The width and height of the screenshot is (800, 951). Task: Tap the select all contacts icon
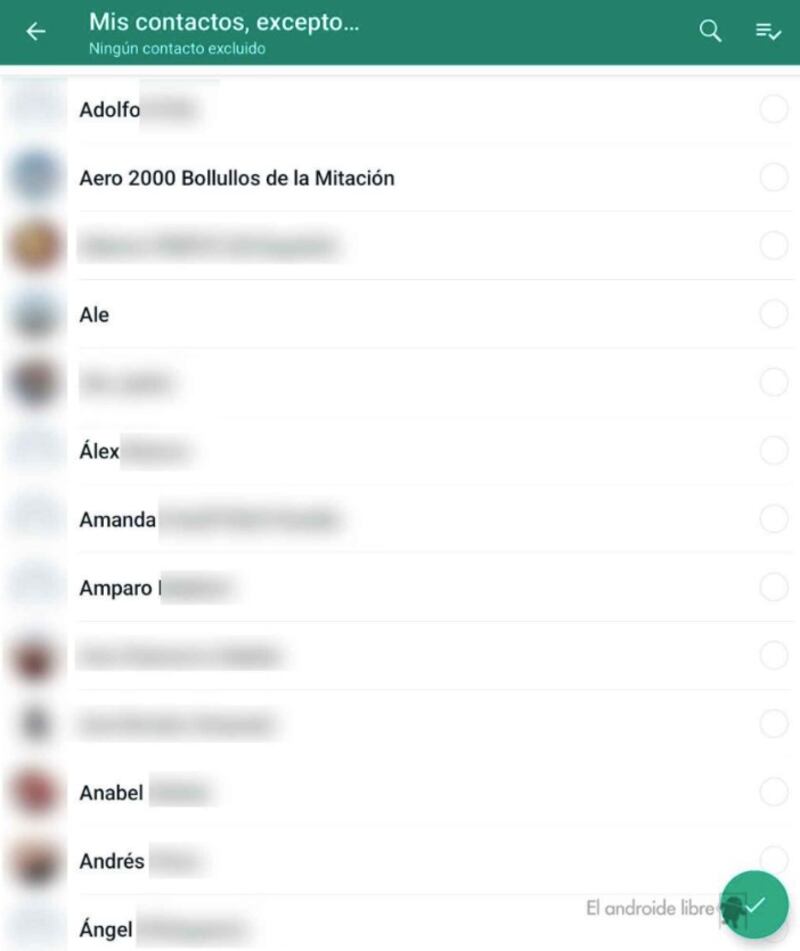(x=768, y=32)
